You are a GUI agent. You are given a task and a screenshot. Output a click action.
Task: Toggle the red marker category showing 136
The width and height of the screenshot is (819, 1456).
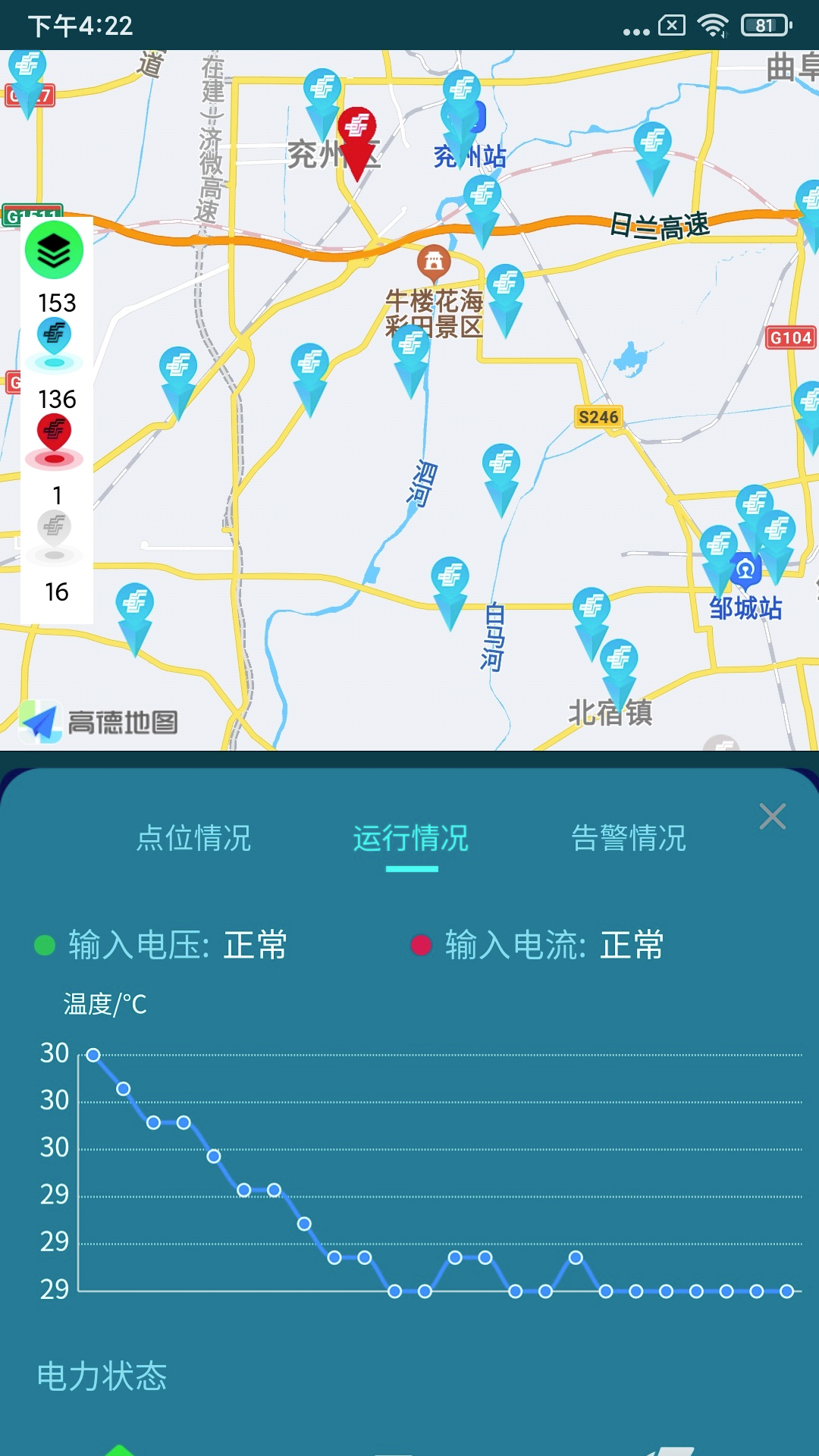coord(54,431)
